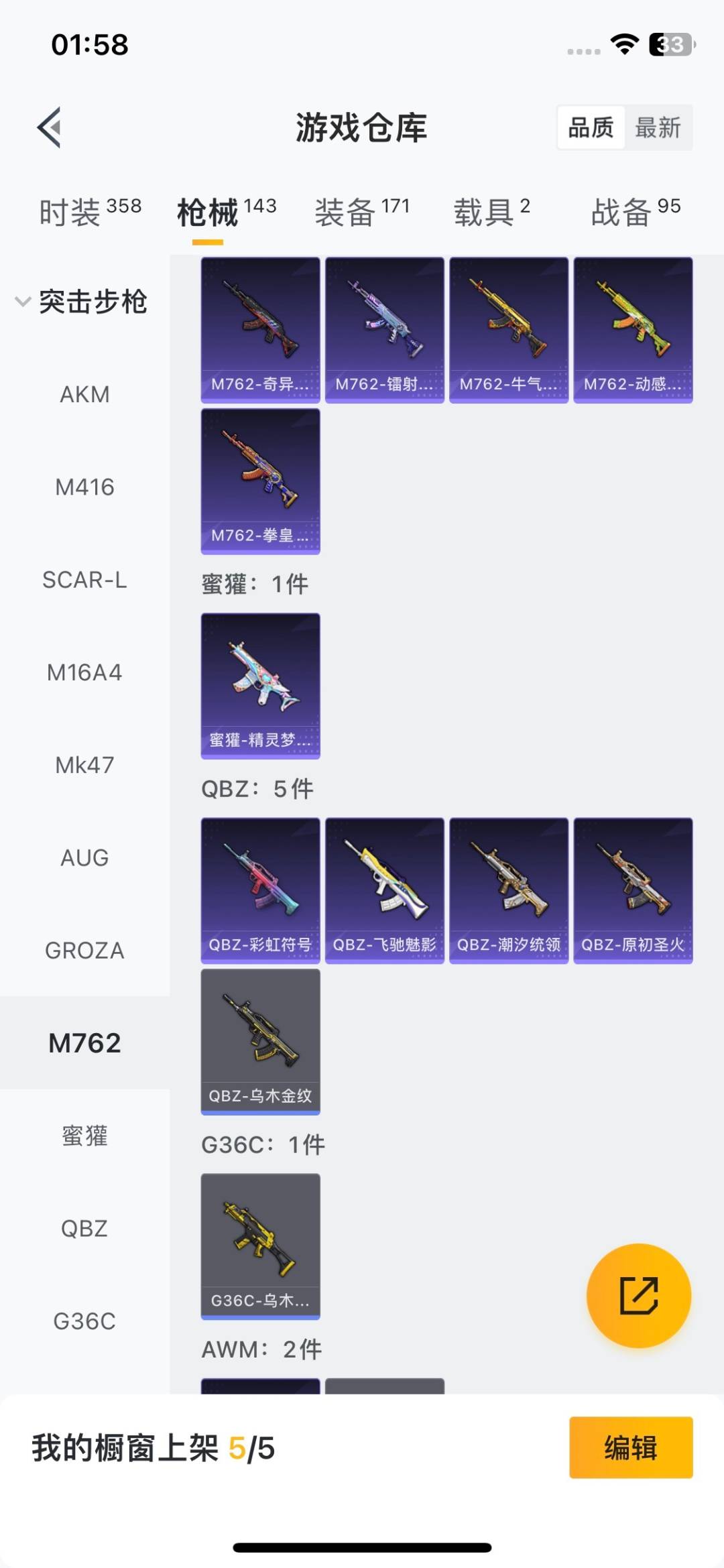Open the M762-奇异 skin tile
Image resolution: width=724 pixels, height=1568 pixels.
[x=260, y=330]
